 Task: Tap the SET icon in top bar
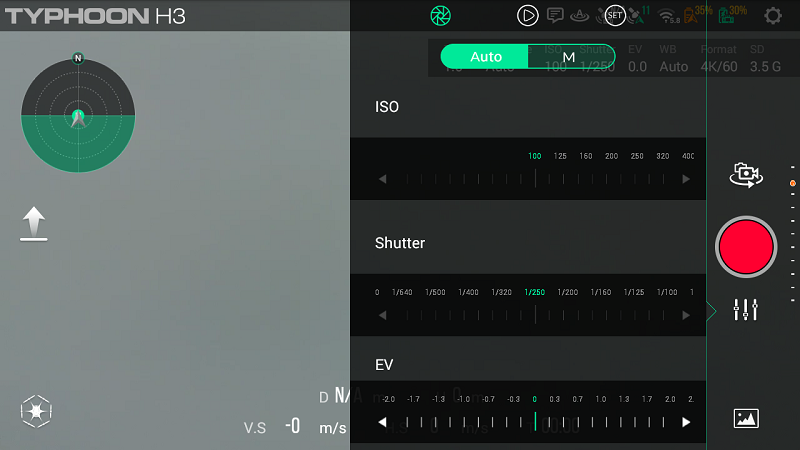pyautogui.click(x=615, y=15)
